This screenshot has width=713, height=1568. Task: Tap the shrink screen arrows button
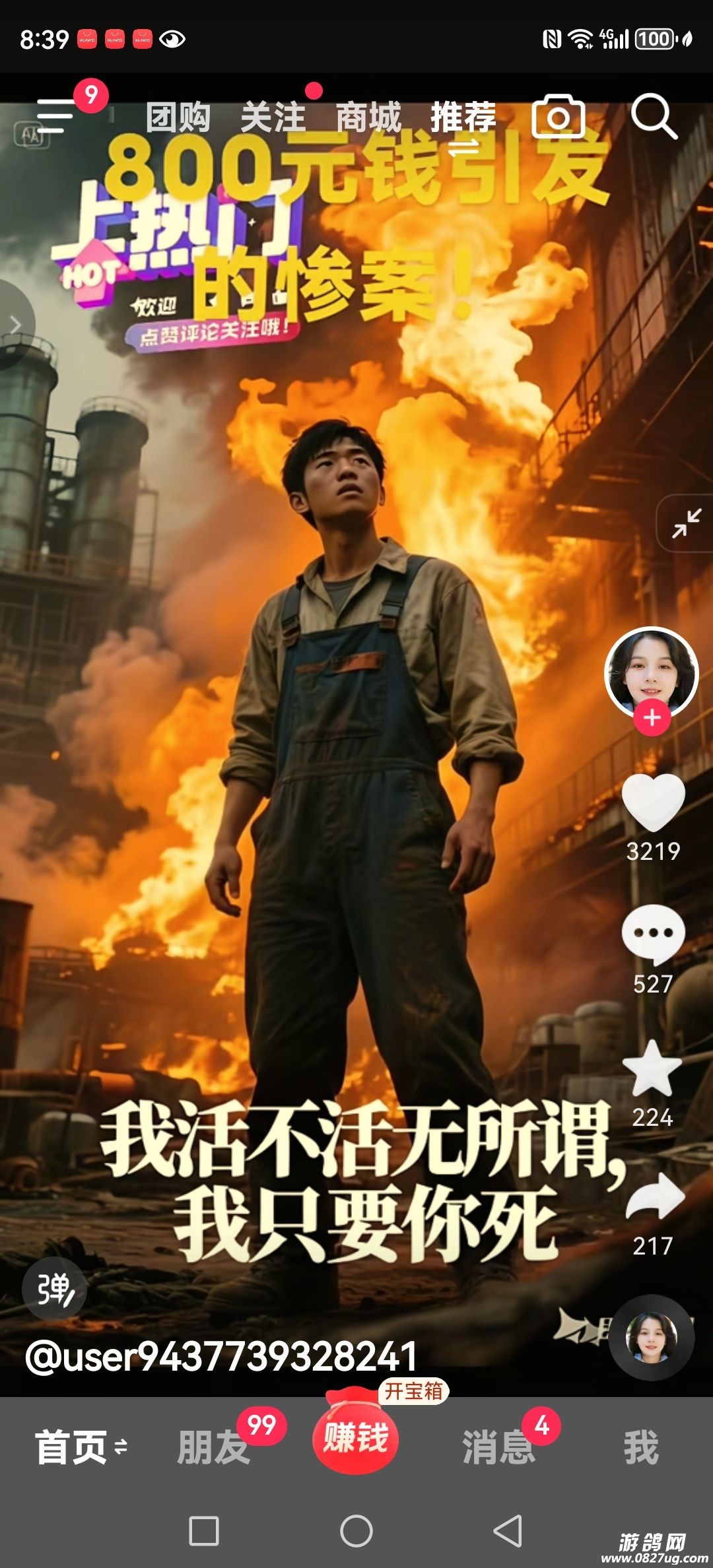[x=687, y=523]
